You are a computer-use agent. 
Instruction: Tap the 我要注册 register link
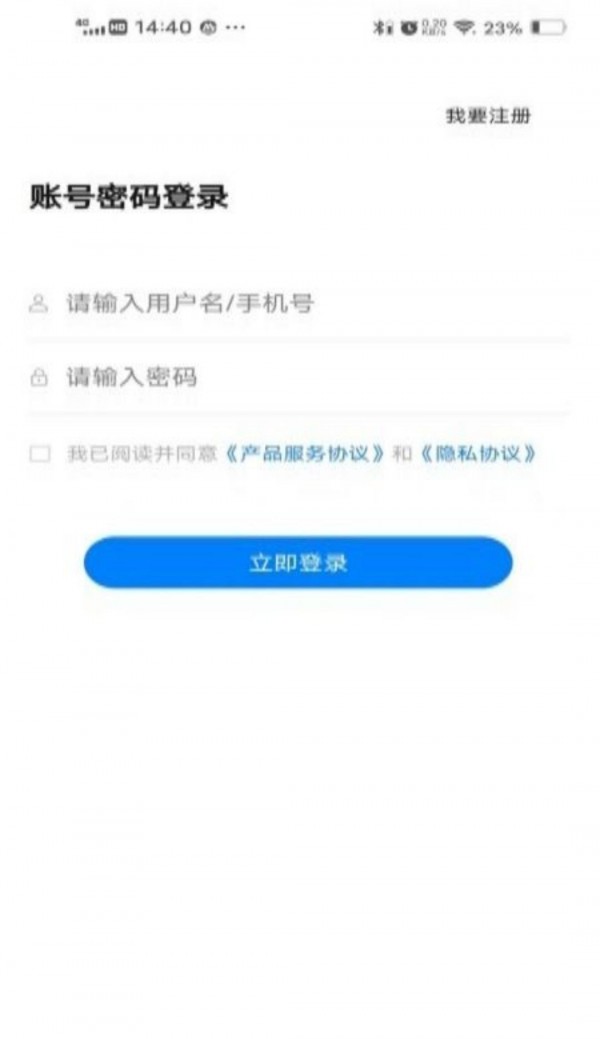488,116
